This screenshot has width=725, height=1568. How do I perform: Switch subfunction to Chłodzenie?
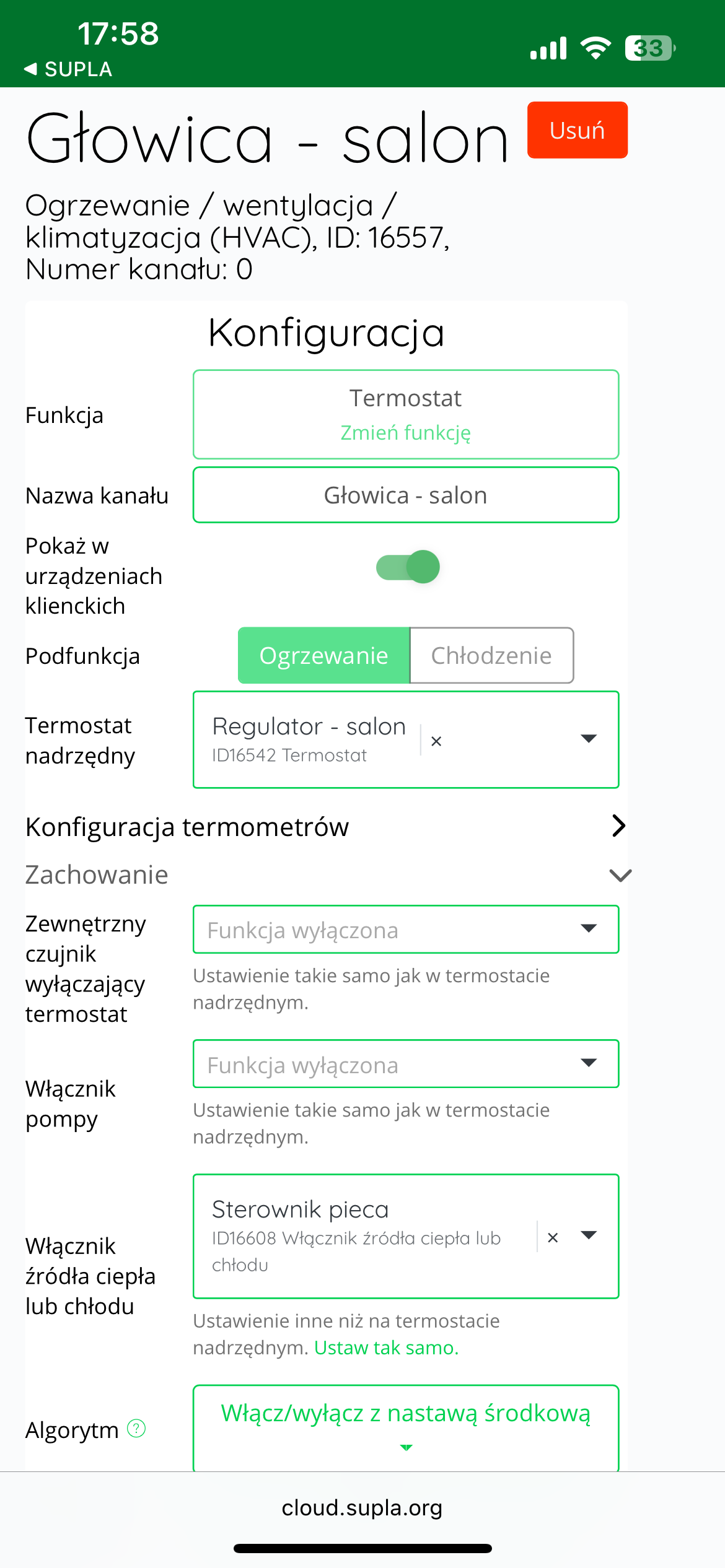pyautogui.click(x=491, y=655)
